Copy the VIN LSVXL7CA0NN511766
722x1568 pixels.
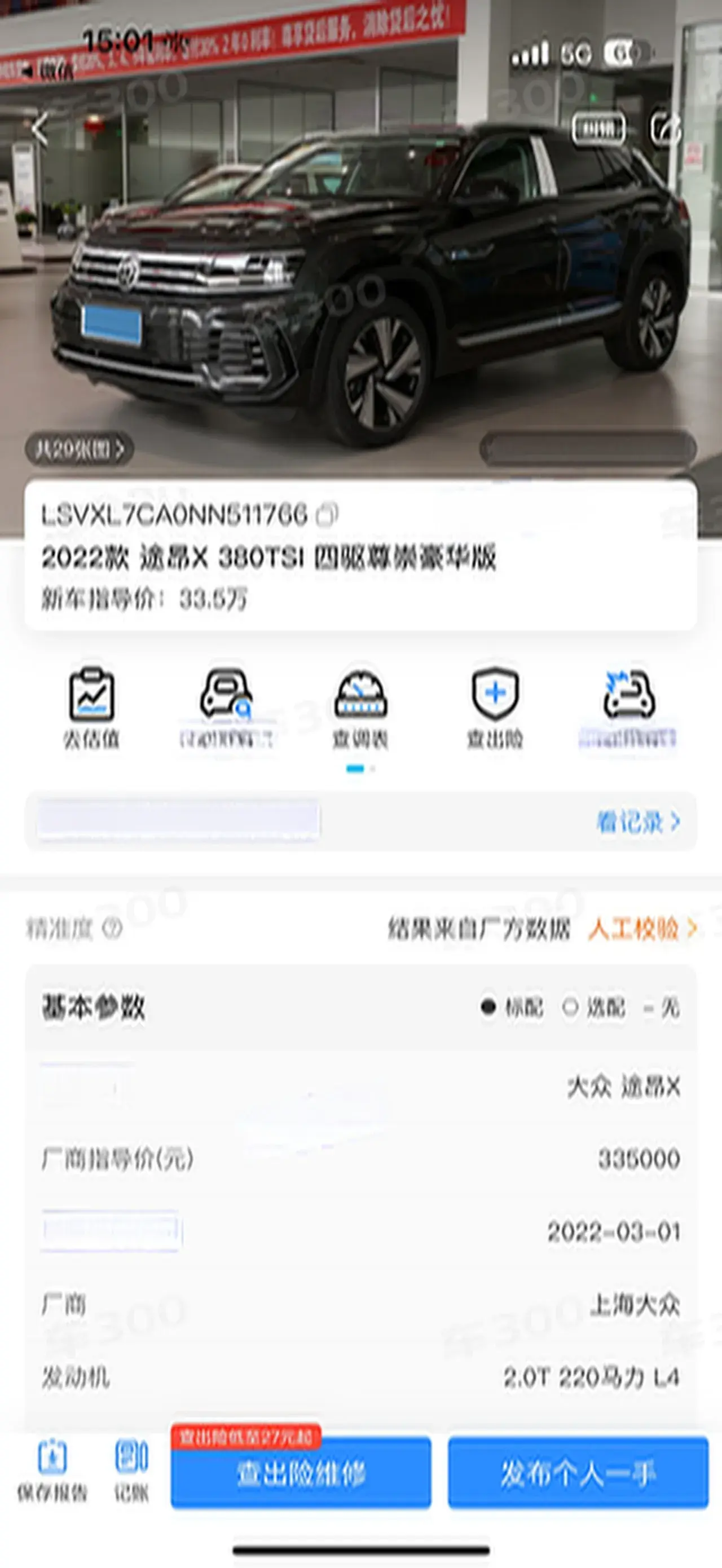click(x=327, y=515)
